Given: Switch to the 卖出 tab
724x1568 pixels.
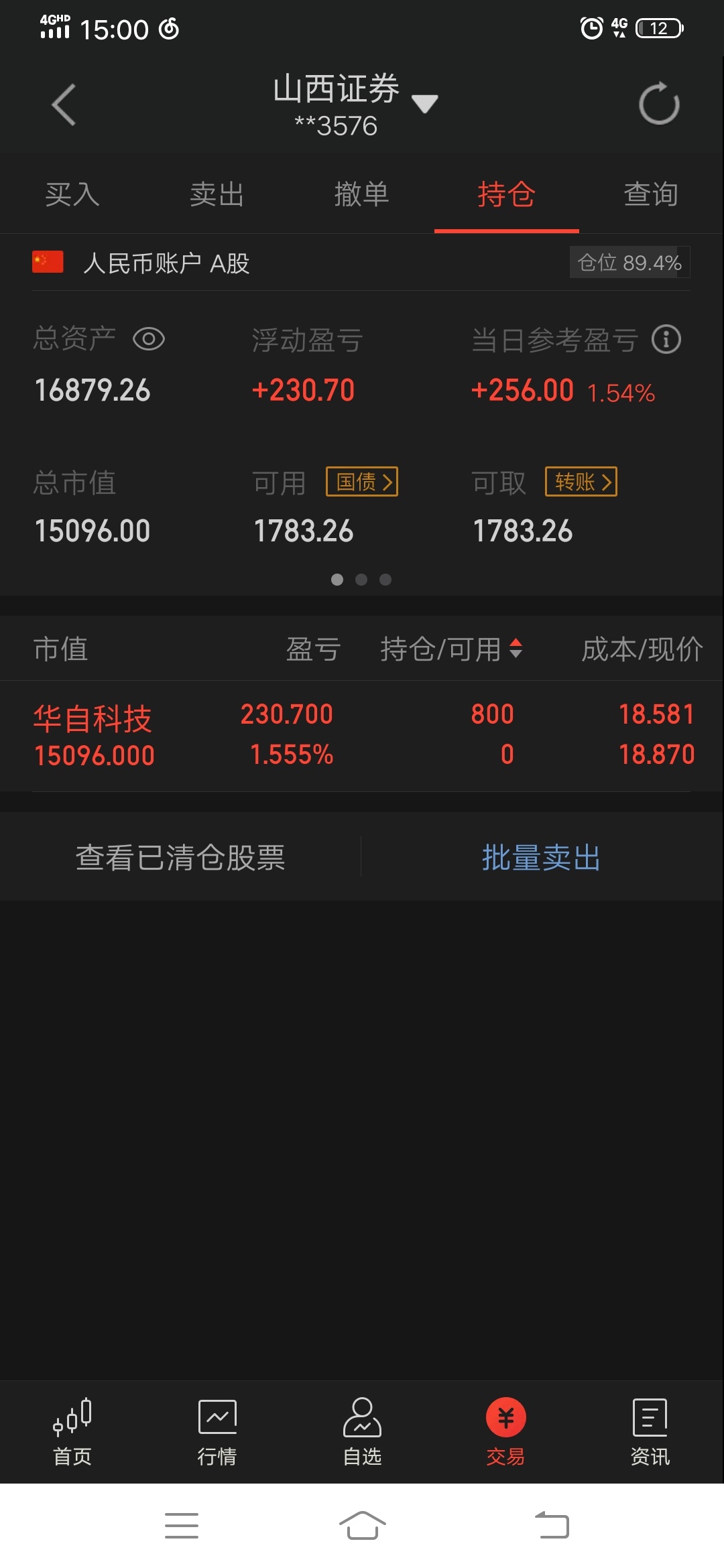Looking at the screenshot, I should (217, 194).
